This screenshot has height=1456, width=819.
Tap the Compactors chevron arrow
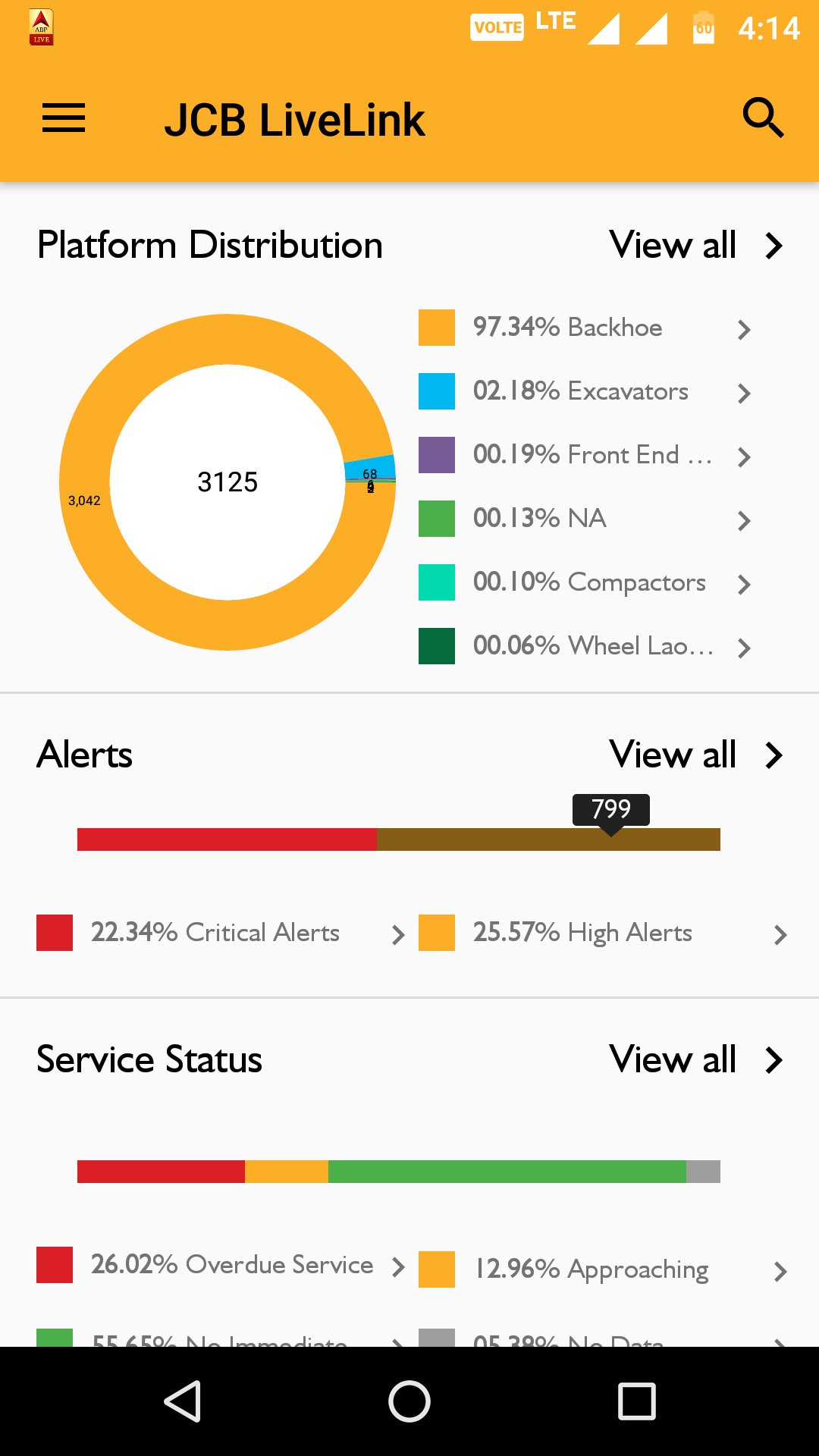pyautogui.click(x=744, y=584)
